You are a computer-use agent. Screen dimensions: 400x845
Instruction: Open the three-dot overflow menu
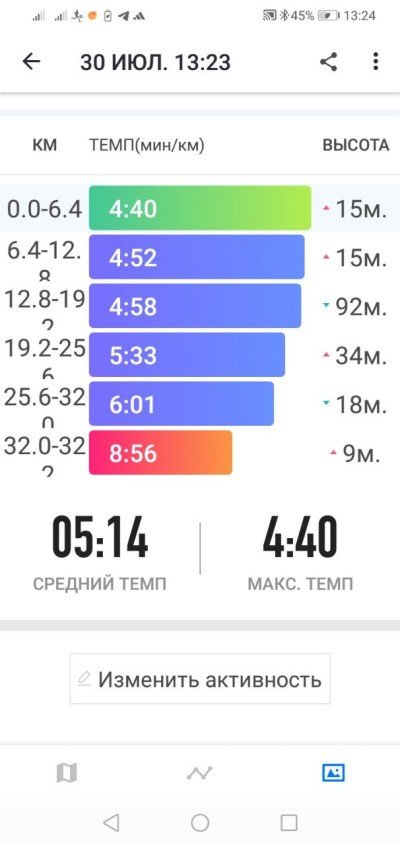376,62
